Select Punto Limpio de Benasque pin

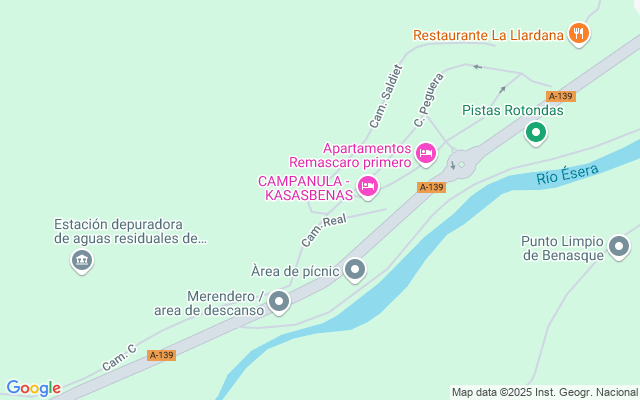point(619,247)
